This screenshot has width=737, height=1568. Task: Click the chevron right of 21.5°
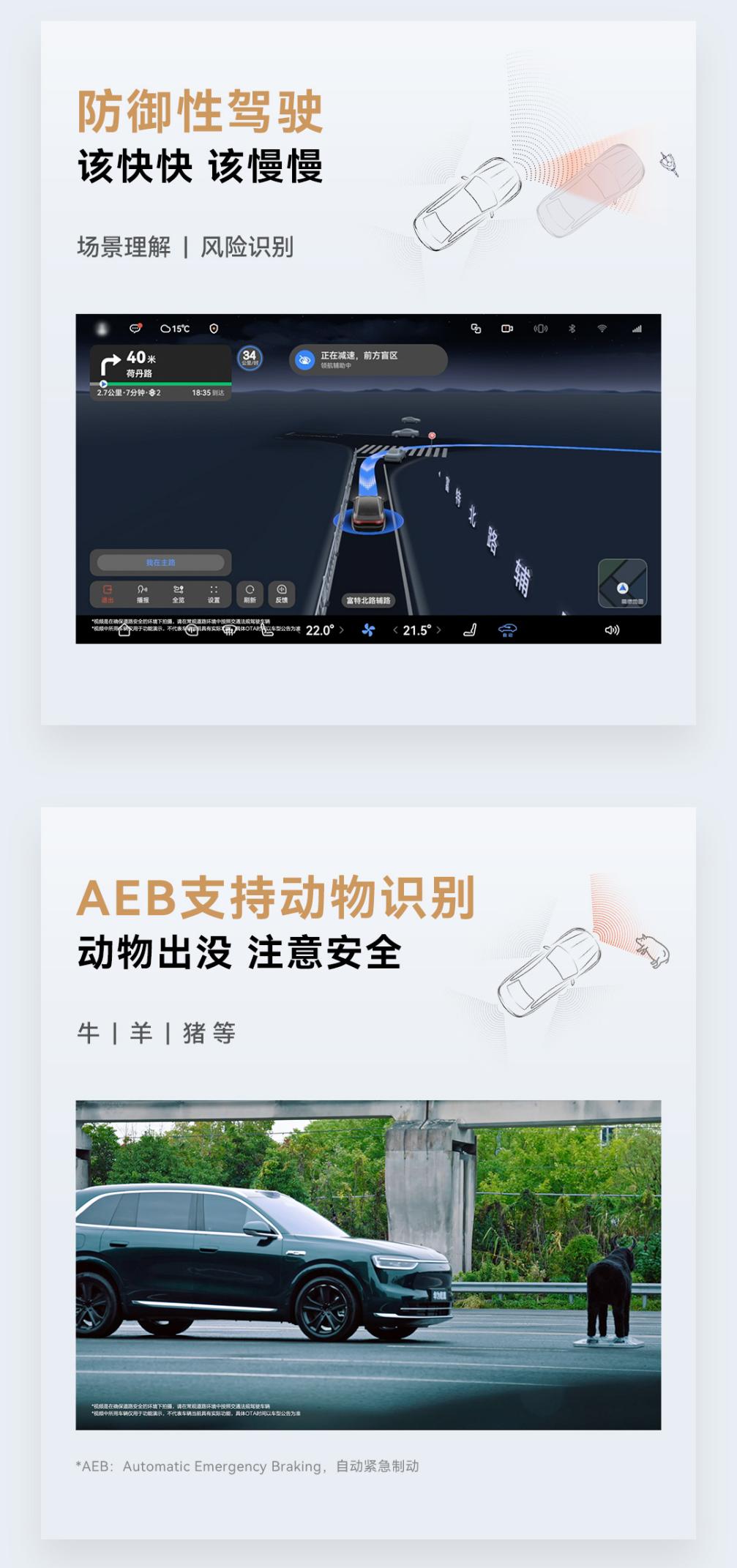438,629
